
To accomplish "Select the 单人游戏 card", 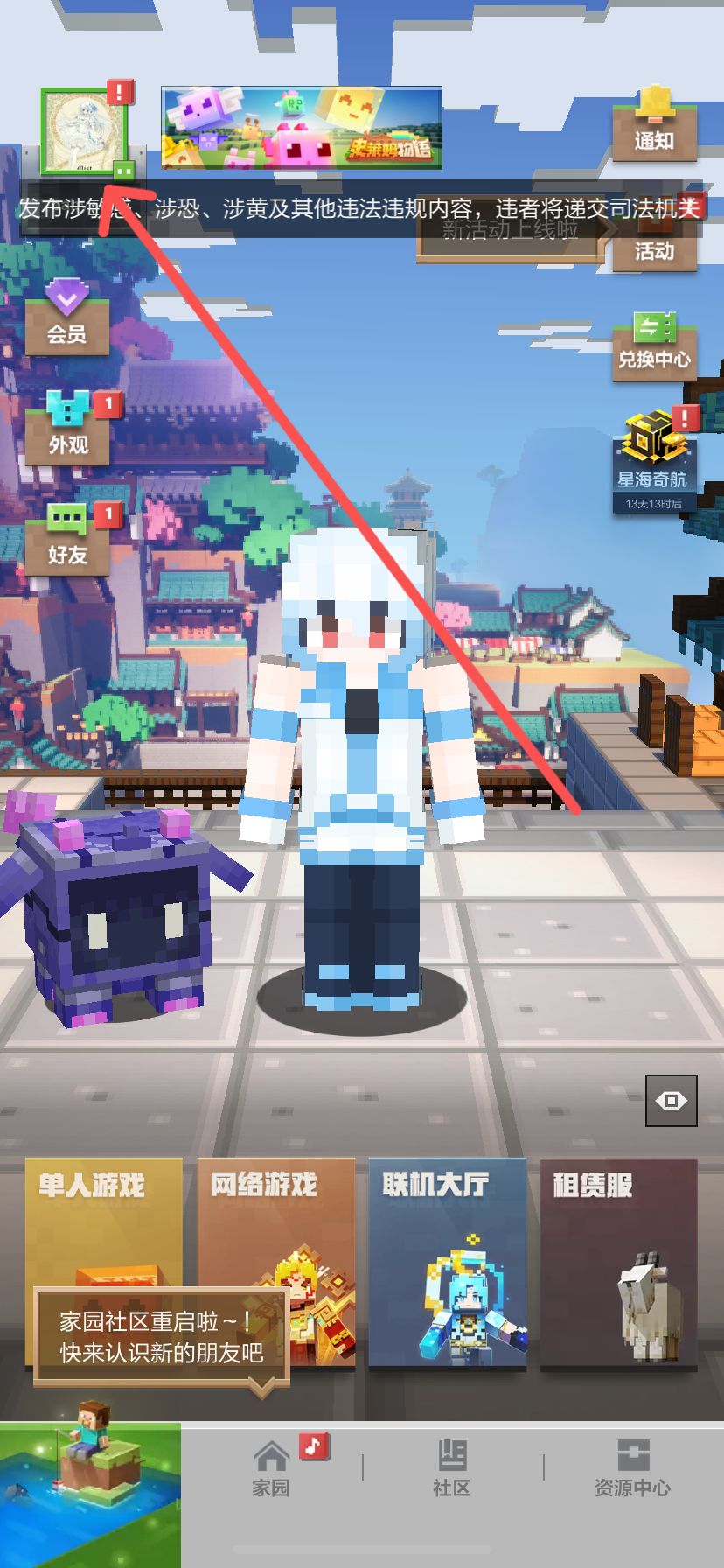I will click(103, 1225).
